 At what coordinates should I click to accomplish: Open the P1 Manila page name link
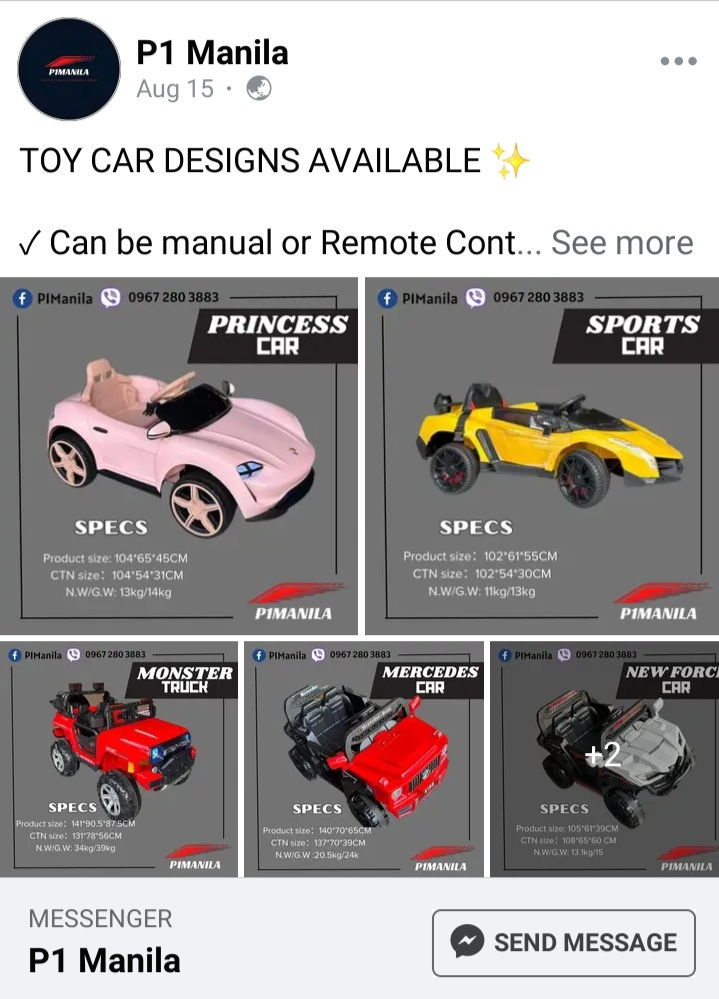click(x=212, y=52)
